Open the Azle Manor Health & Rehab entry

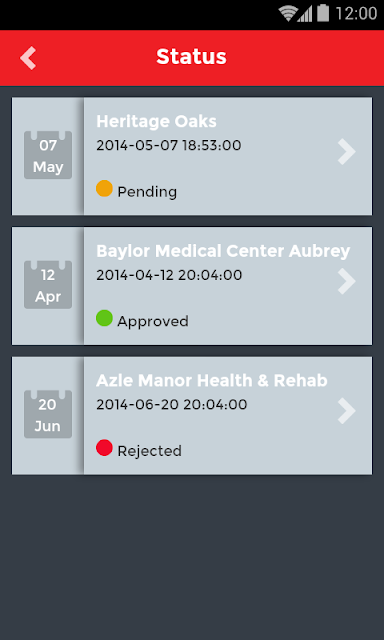click(192, 416)
